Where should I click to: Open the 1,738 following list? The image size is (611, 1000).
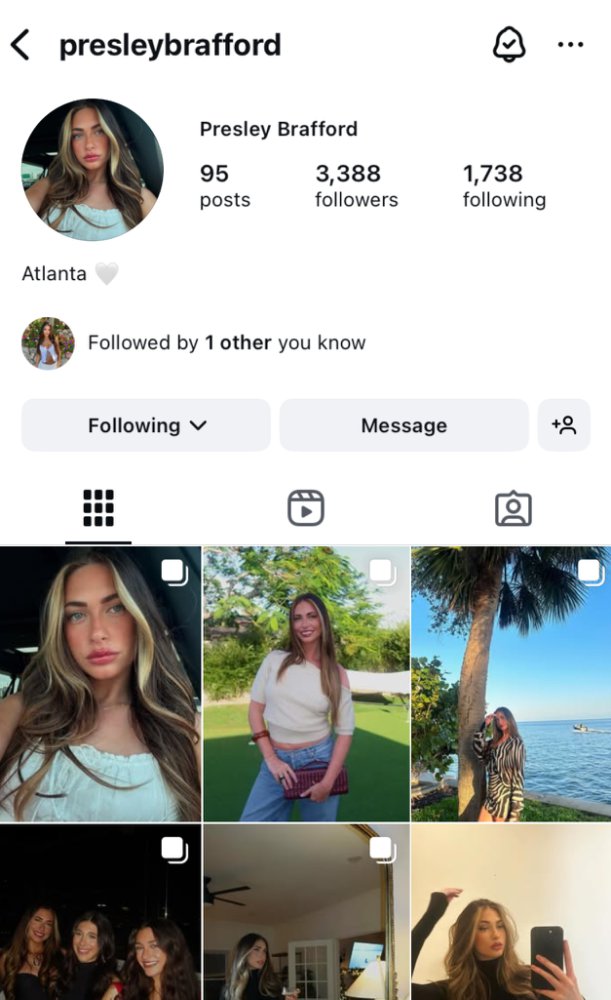coord(504,186)
